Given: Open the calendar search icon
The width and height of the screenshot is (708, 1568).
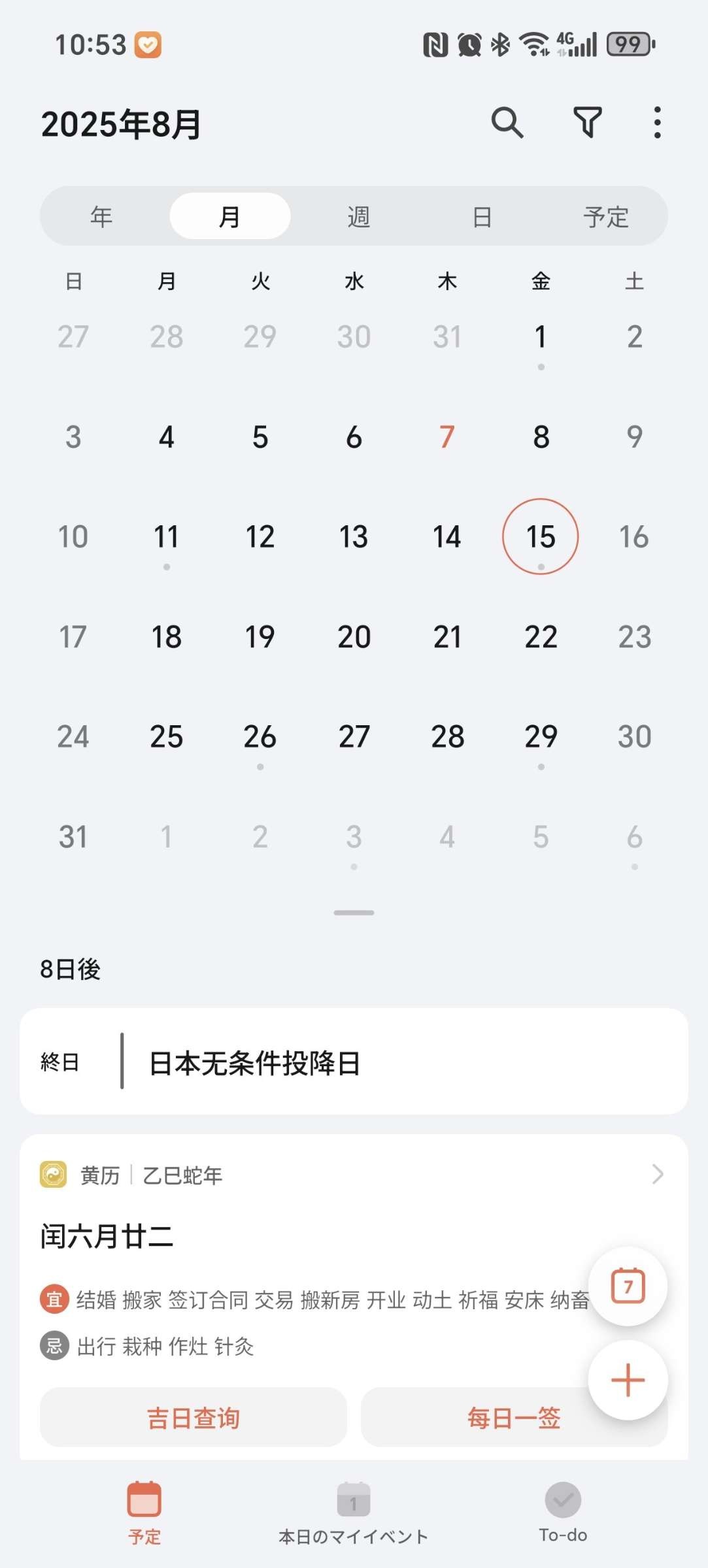Looking at the screenshot, I should 507,122.
